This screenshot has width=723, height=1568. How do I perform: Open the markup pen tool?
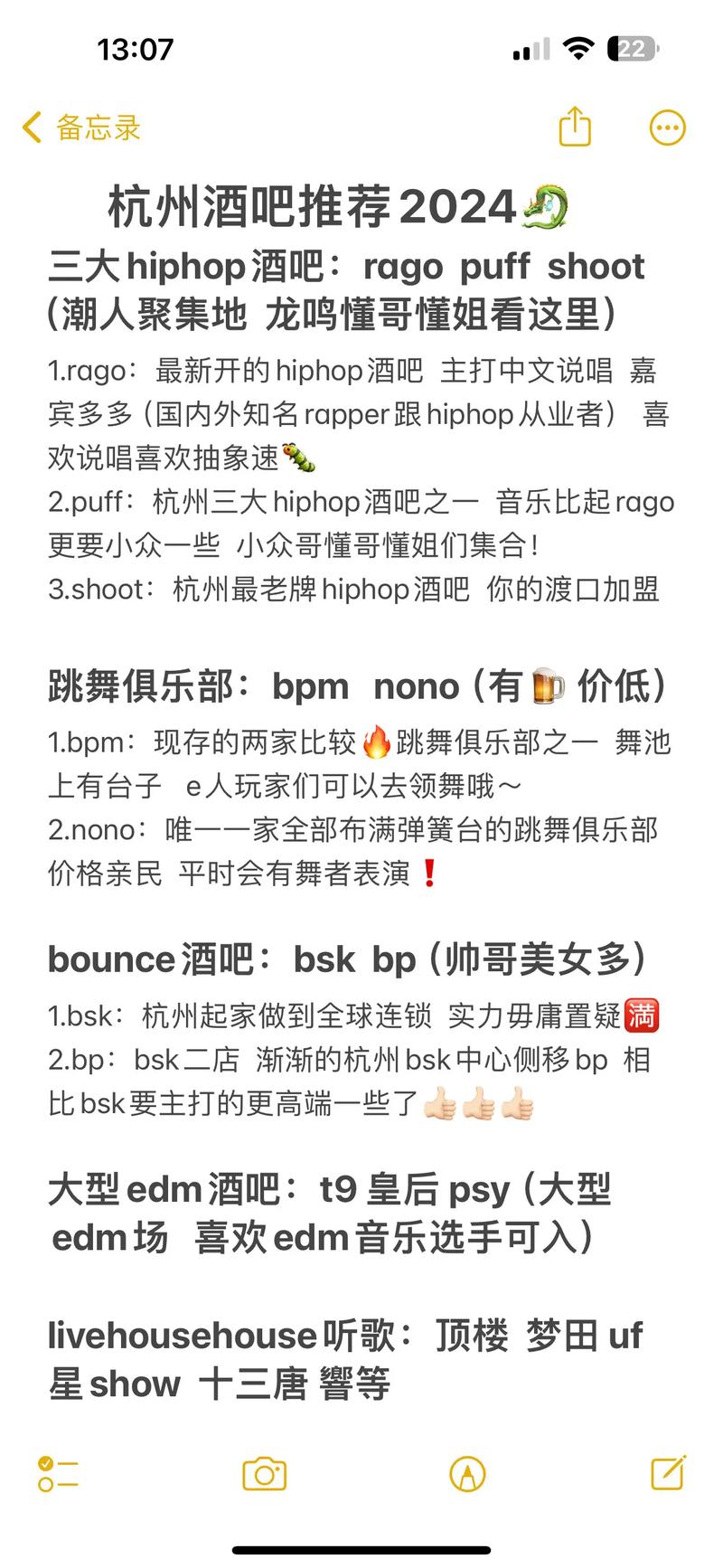(467, 1474)
